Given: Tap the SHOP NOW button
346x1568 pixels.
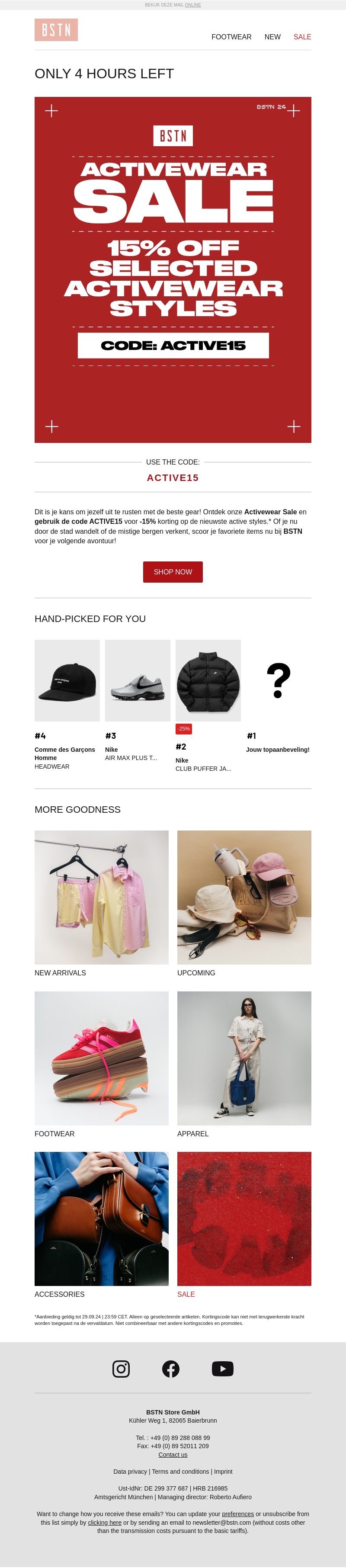Looking at the screenshot, I should [173, 571].
